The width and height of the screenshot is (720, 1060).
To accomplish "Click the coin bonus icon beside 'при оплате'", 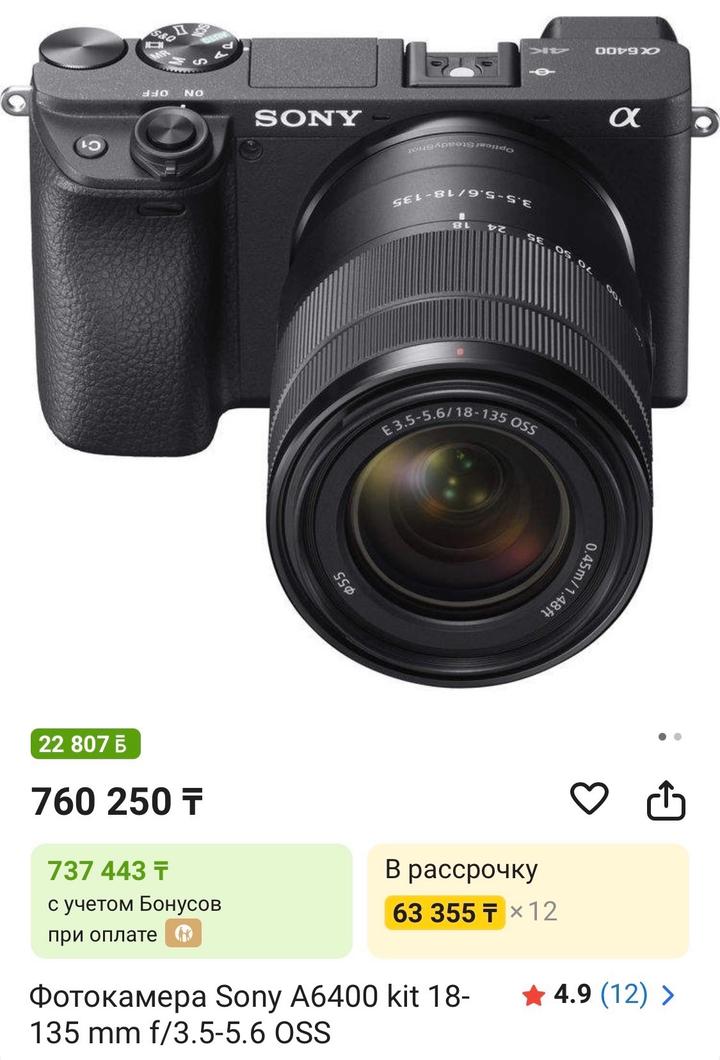I will [182, 932].
